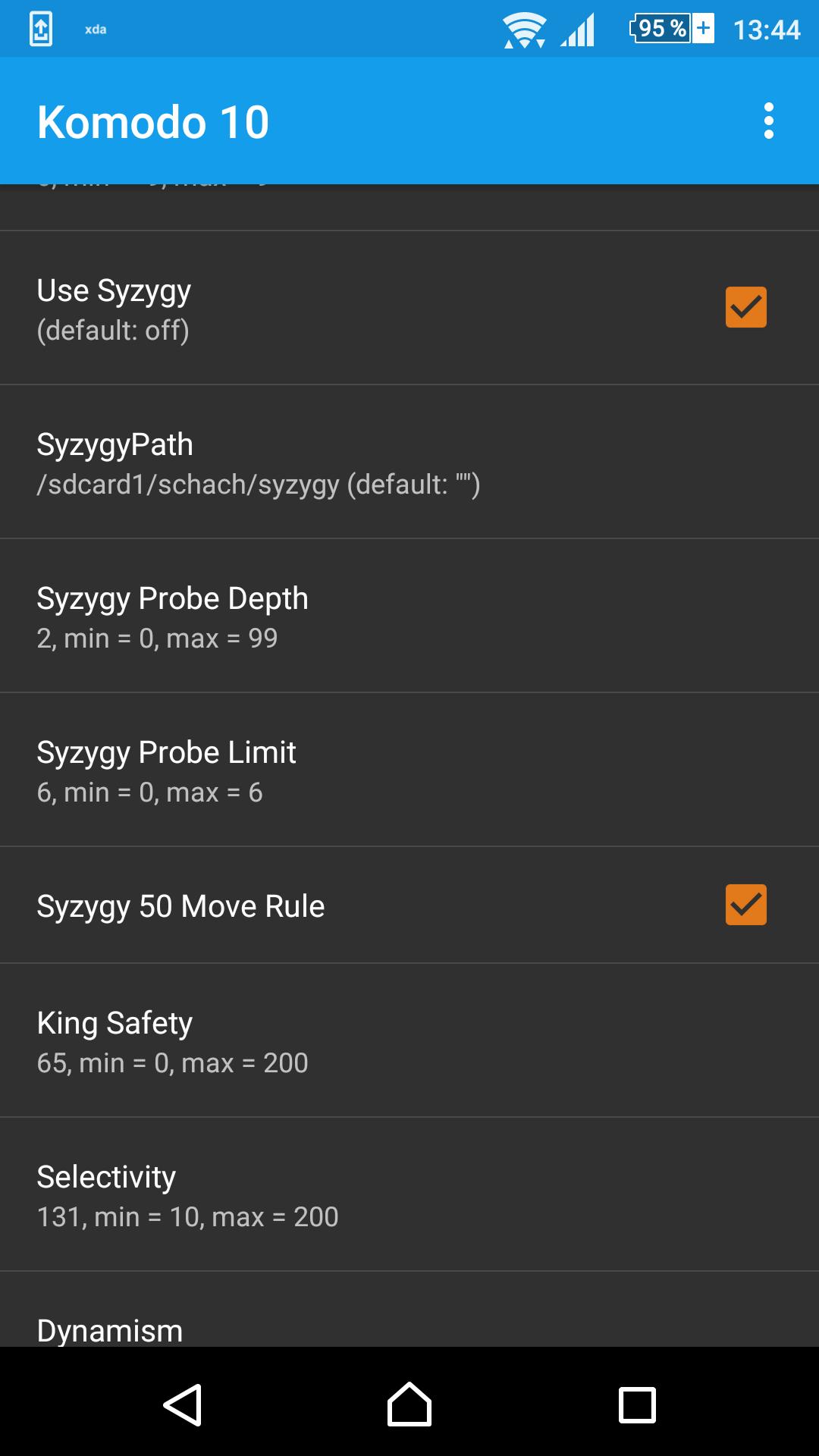The height and width of the screenshot is (1456, 819).
Task: Open Syzygy Probe Depth setting
Action: [x=409, y=616]
